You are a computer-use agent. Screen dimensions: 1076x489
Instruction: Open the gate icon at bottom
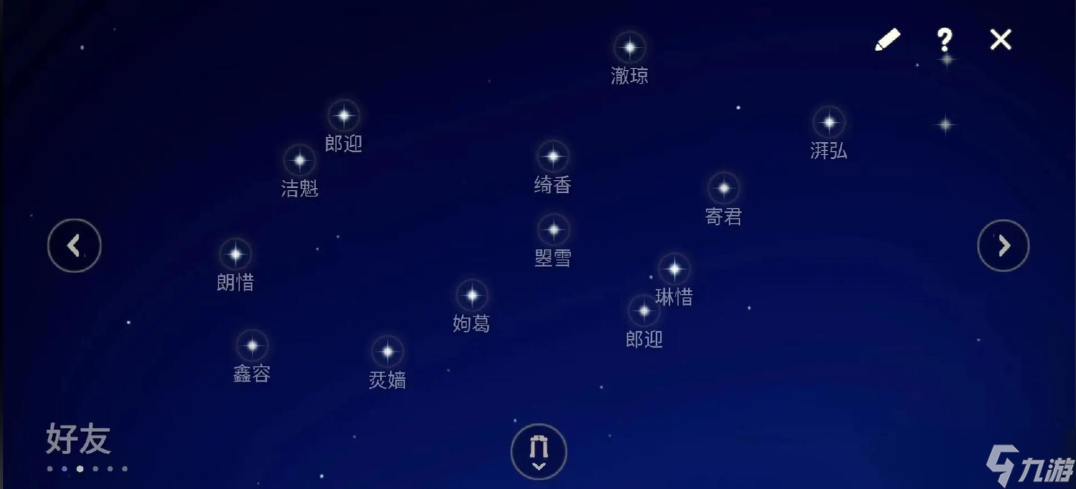coord(539,450)
